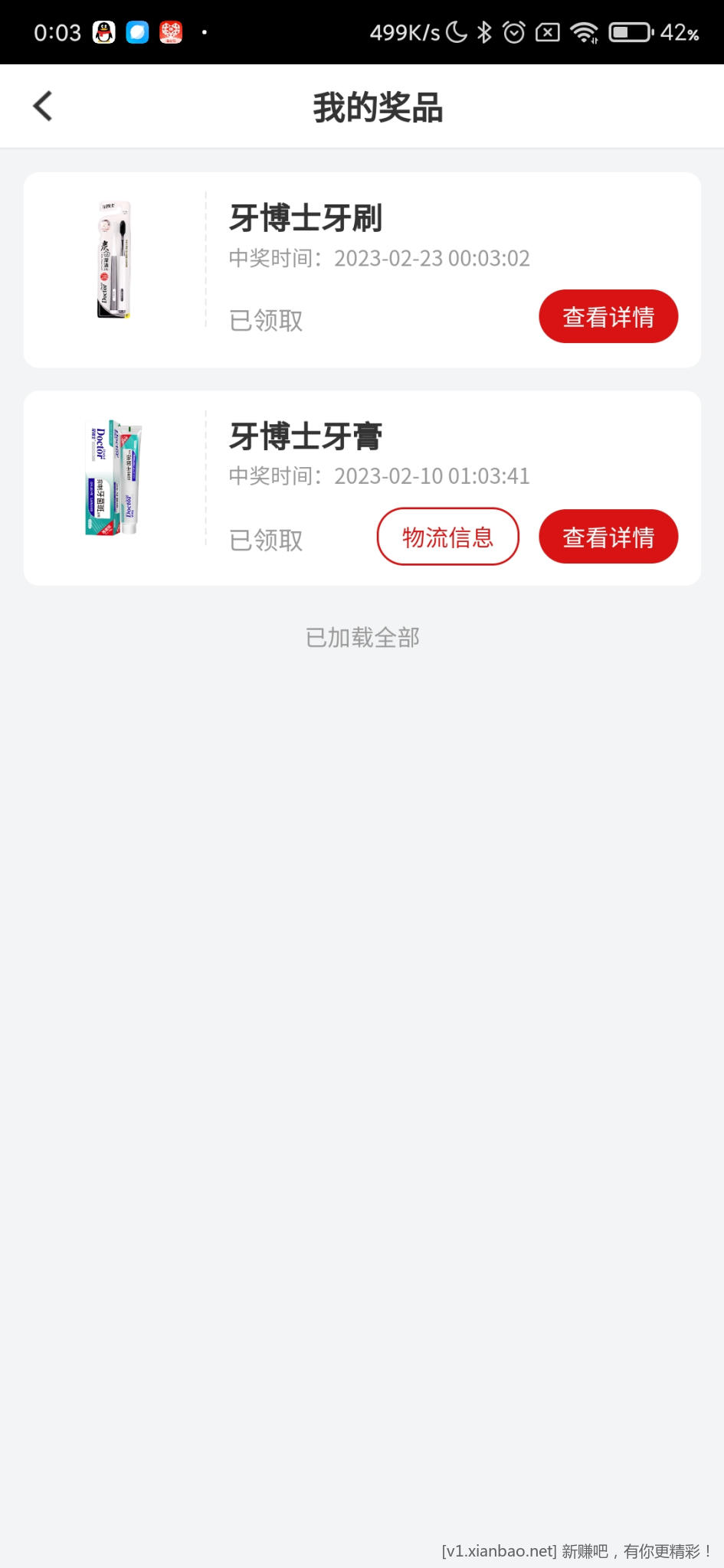Image resolution: width=724 pixels, height=1568 pixels.
Task: View details of the 牙博士牙刷 prize
Action: [x=608, y=316]
